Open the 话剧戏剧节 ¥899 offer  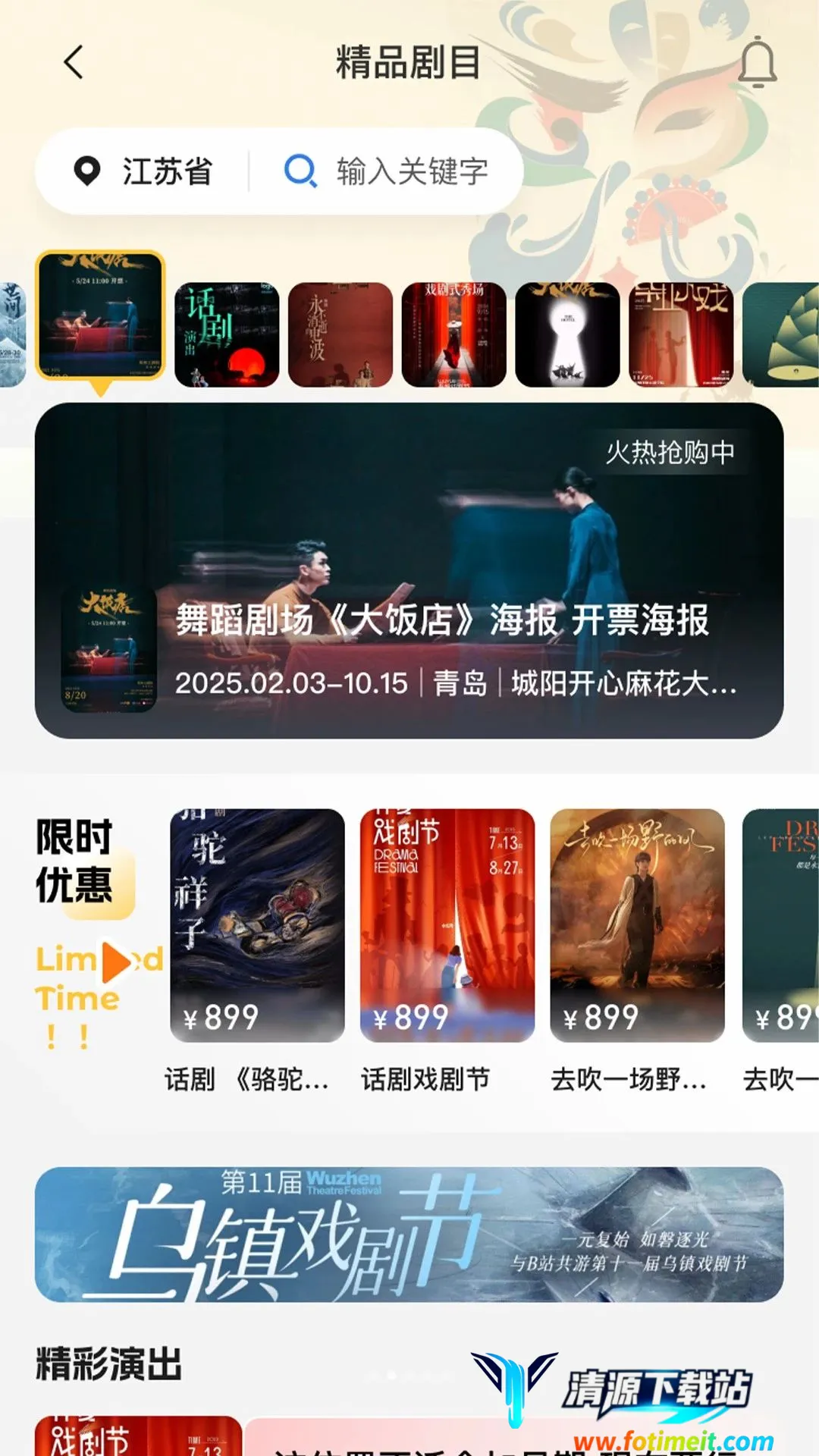coord(447,952)
